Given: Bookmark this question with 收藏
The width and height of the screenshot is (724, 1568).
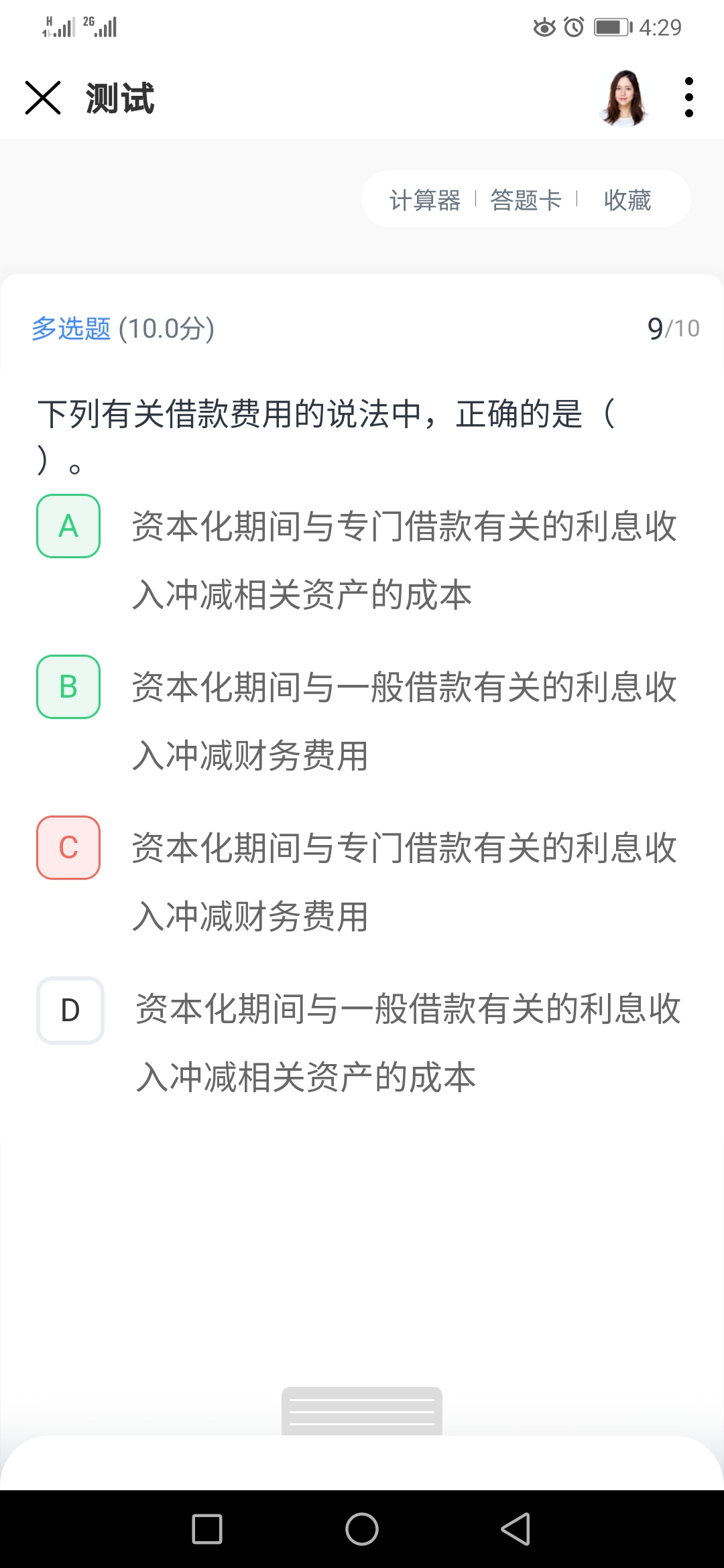Looking at the screenshot, I should [x=627, y=200].
